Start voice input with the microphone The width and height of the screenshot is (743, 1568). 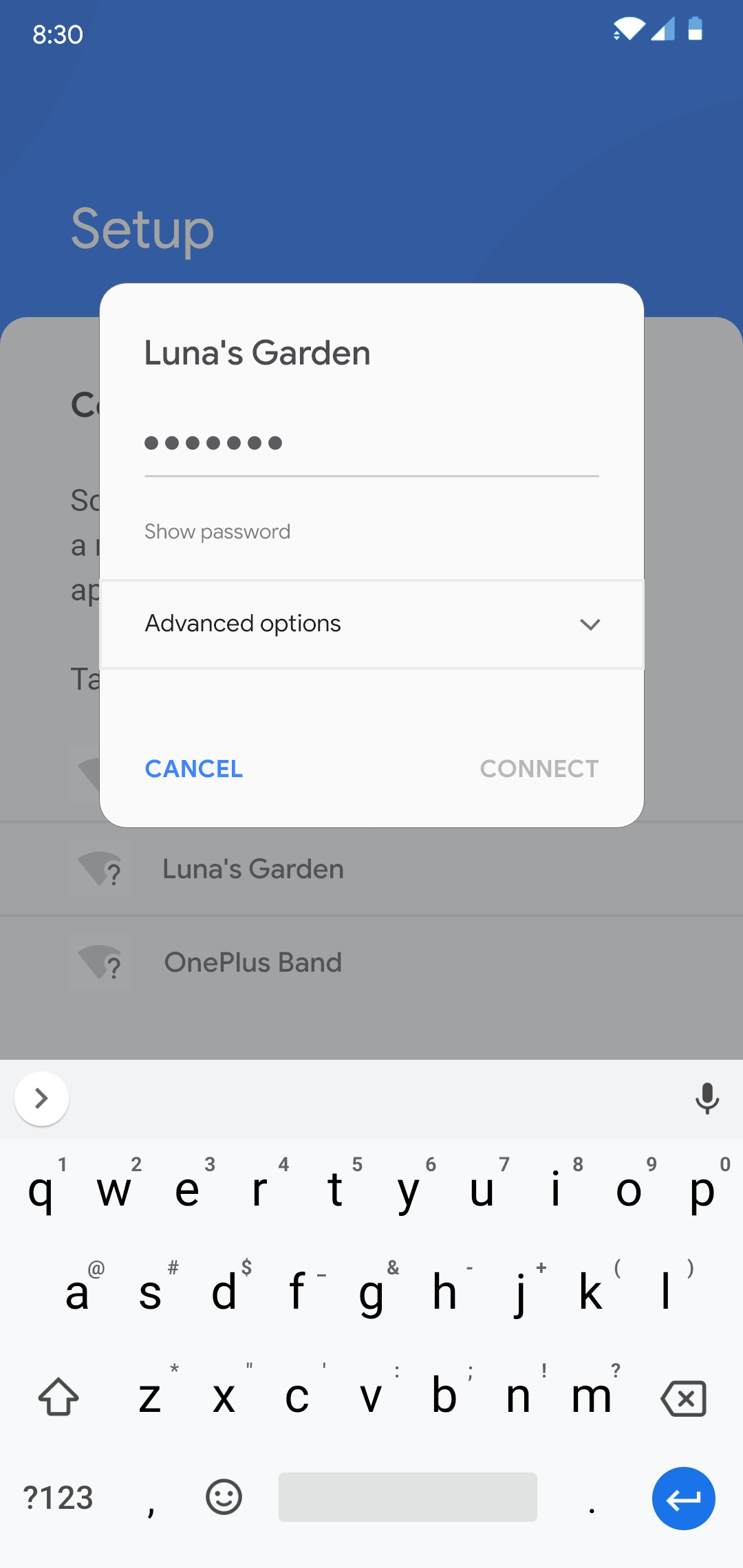(x=707, y=1098)
